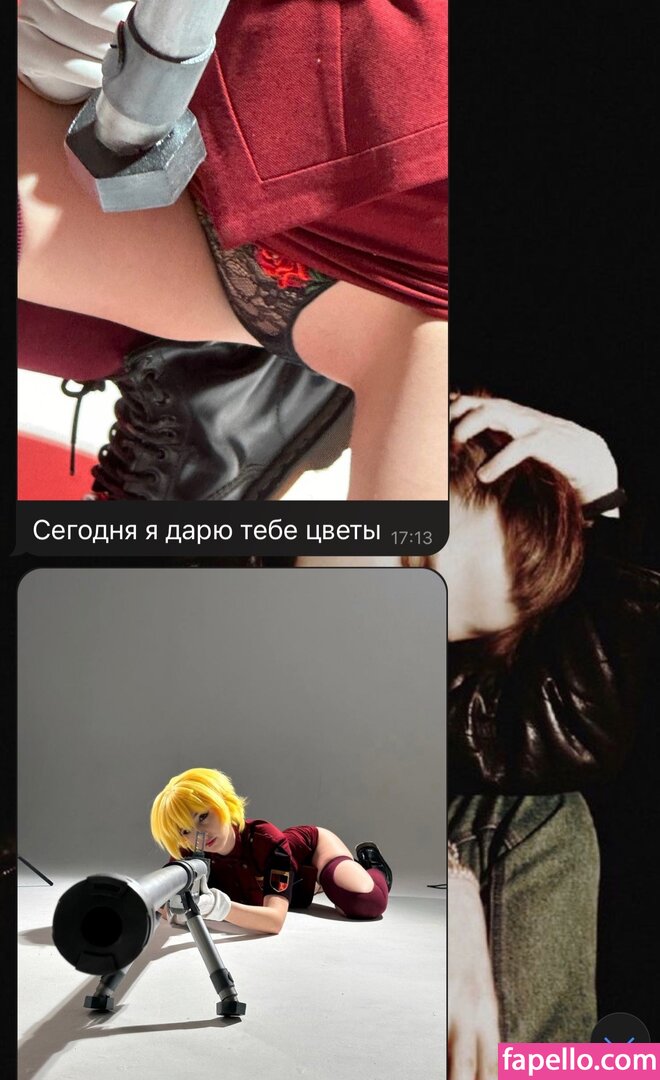Screen dimensions: 660x1080
Task: Open the photo captioned 'Сегодня я дарю тебе цветы'
Action: click(x=232, y=250)
